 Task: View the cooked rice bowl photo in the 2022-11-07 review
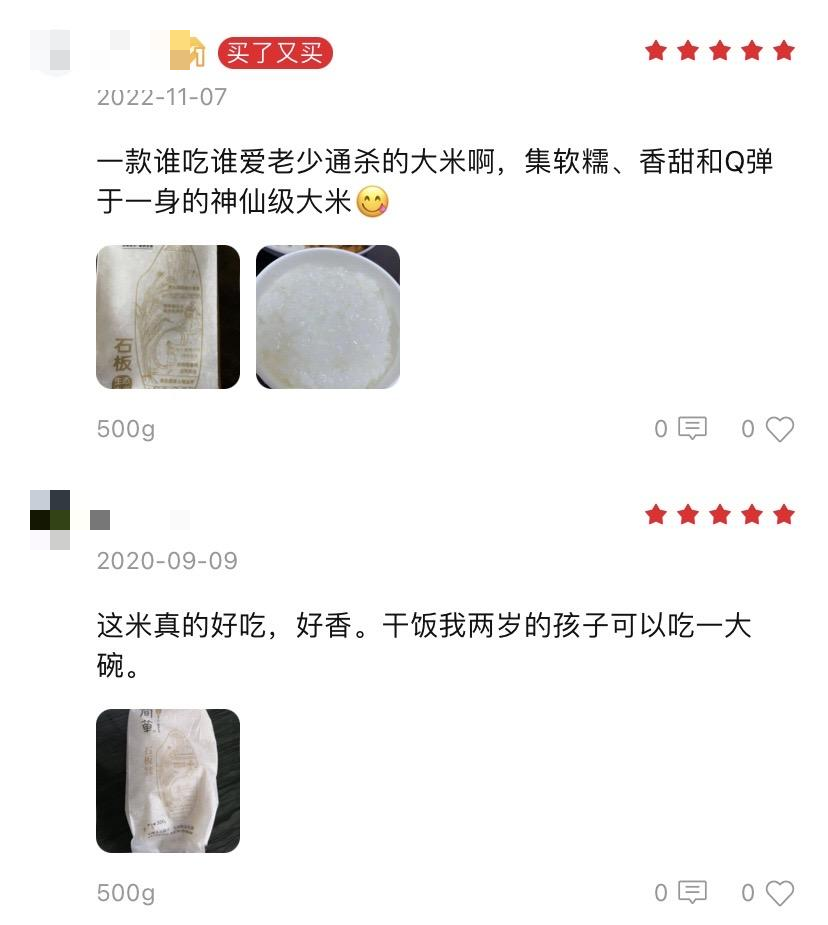[328, 317]
